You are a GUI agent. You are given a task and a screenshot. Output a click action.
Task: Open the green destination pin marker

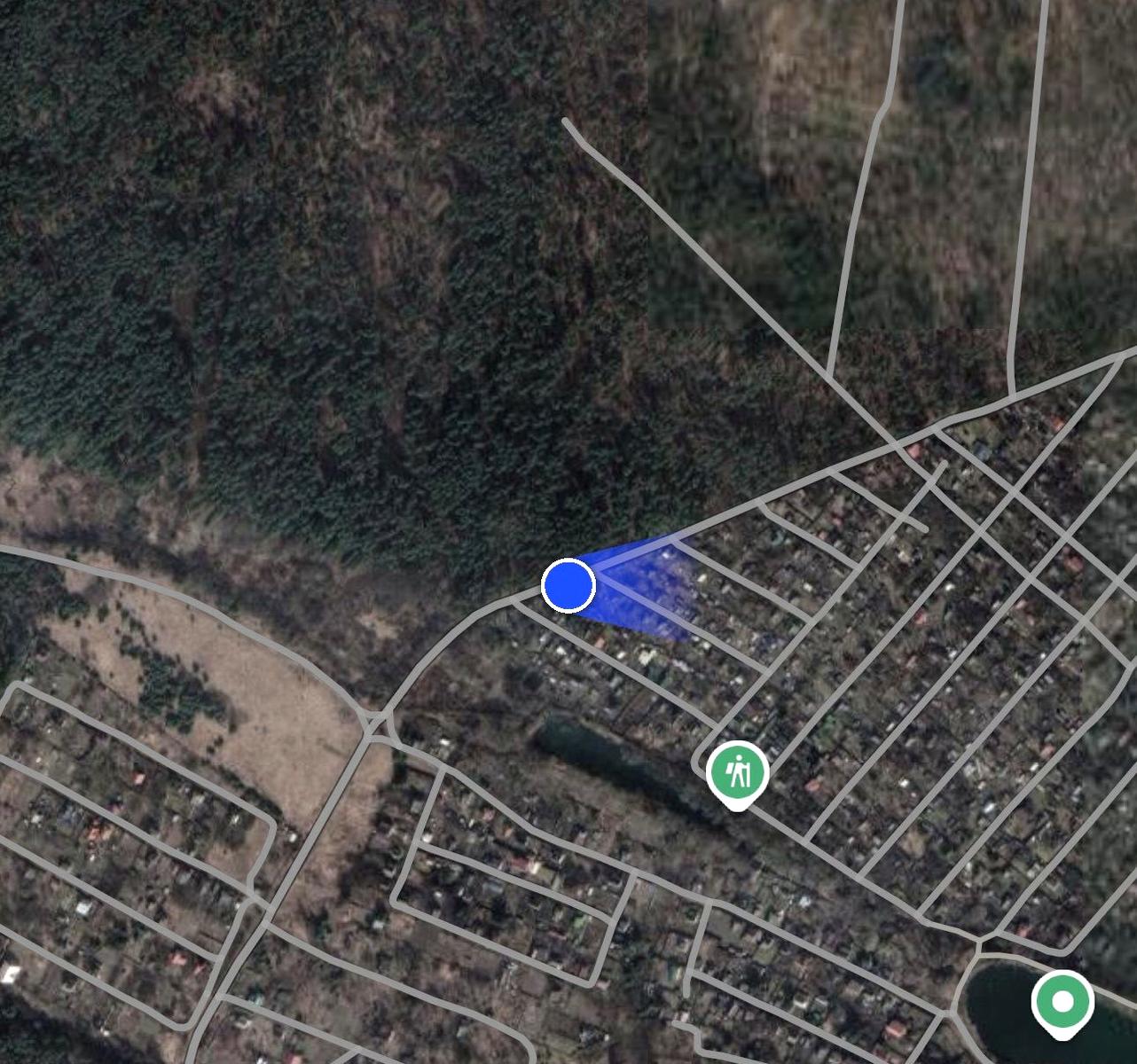pyautogui.click(x=1062, y=1002)
